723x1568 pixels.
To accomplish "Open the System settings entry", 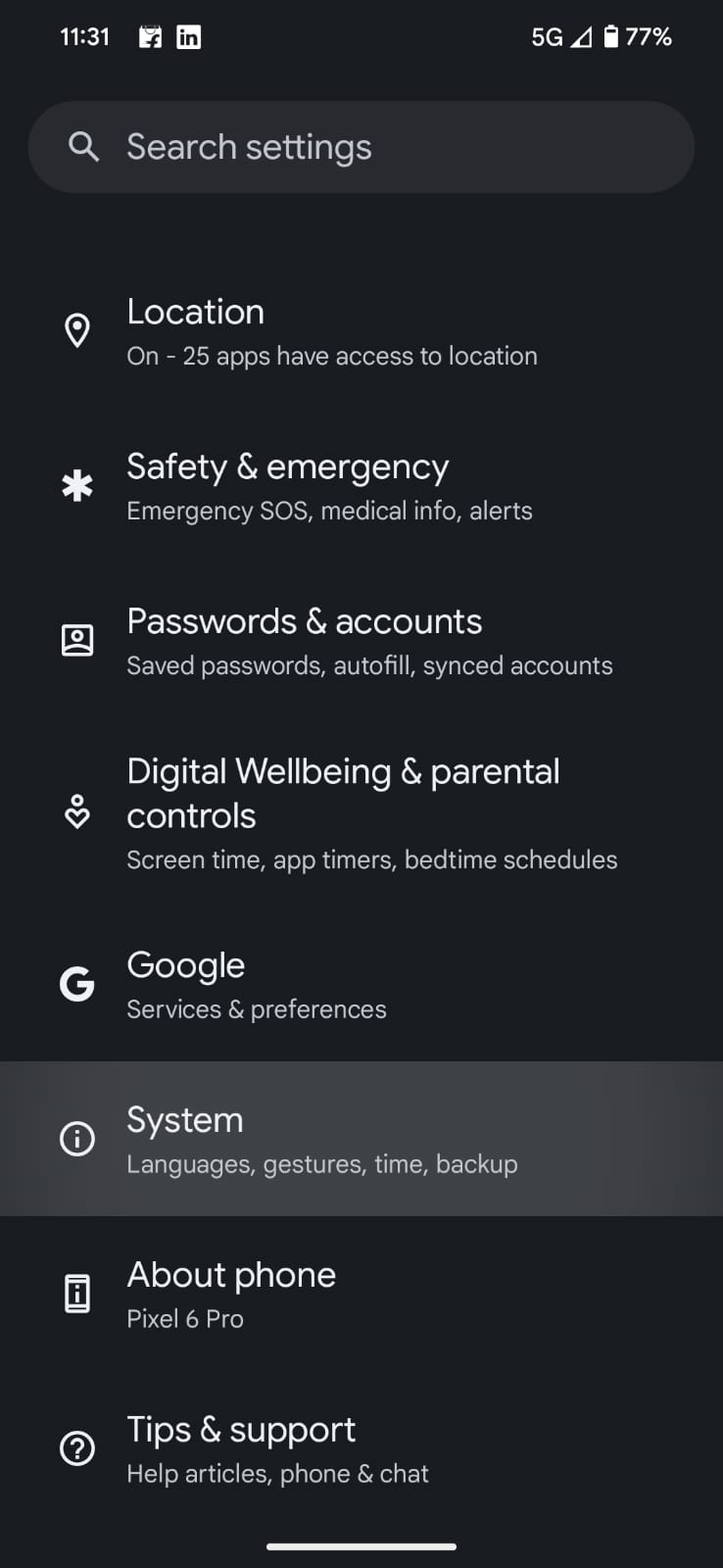I will click(323, 1139).
